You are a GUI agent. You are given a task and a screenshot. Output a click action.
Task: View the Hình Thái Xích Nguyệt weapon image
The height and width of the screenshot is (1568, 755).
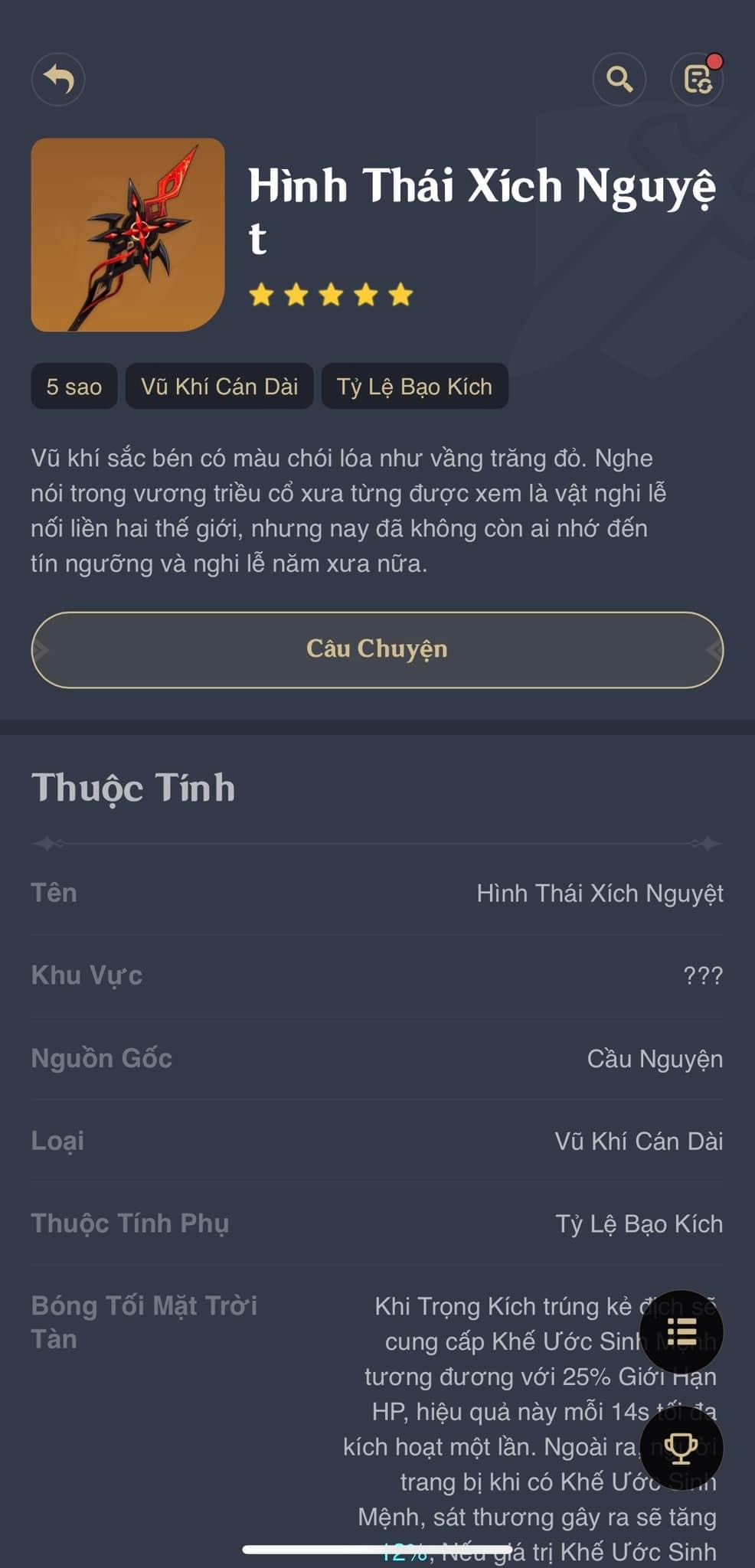pyautogui.click(x=128, y=235)
